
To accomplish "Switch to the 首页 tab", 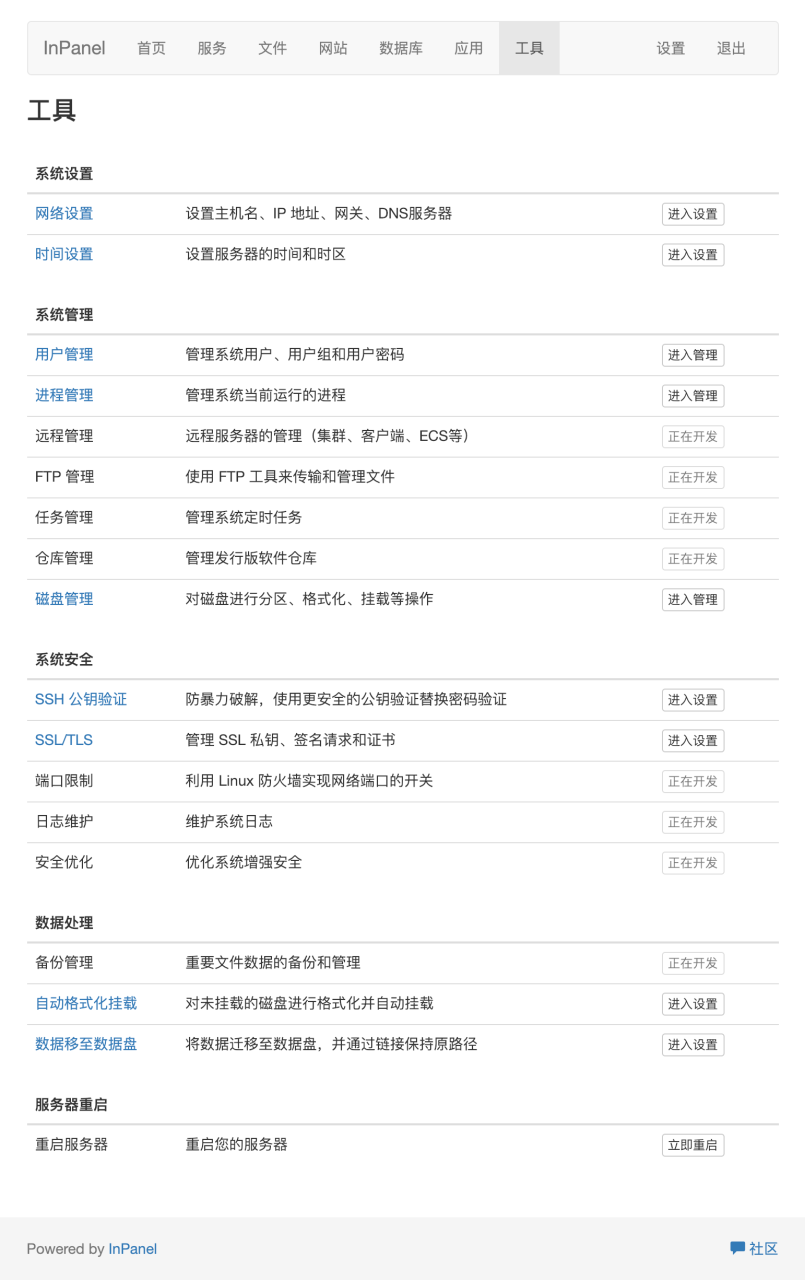I will point(151,47).
